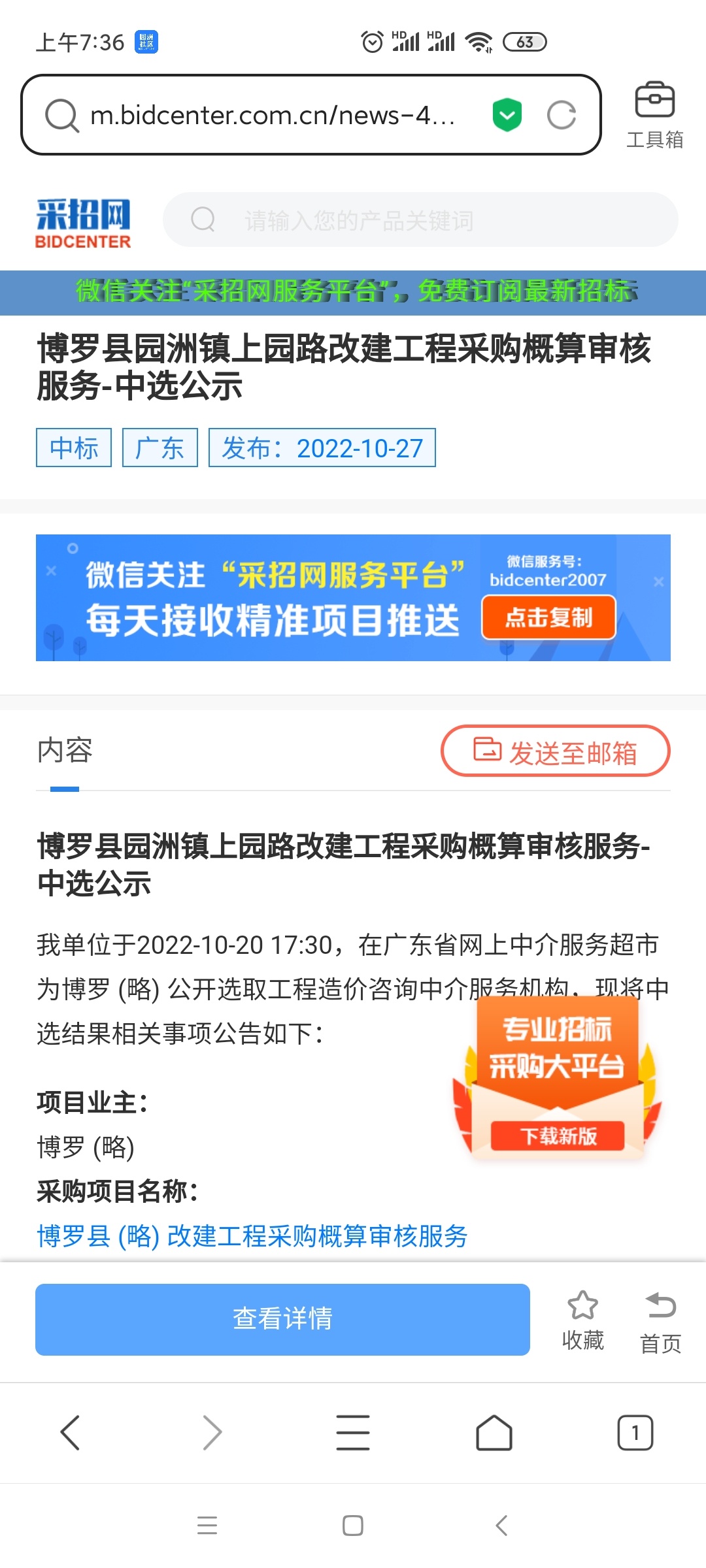This screenshot has width=706, height=1568.
Task: Open the 工具箱 toolbox
Action: tap(654, 115)
